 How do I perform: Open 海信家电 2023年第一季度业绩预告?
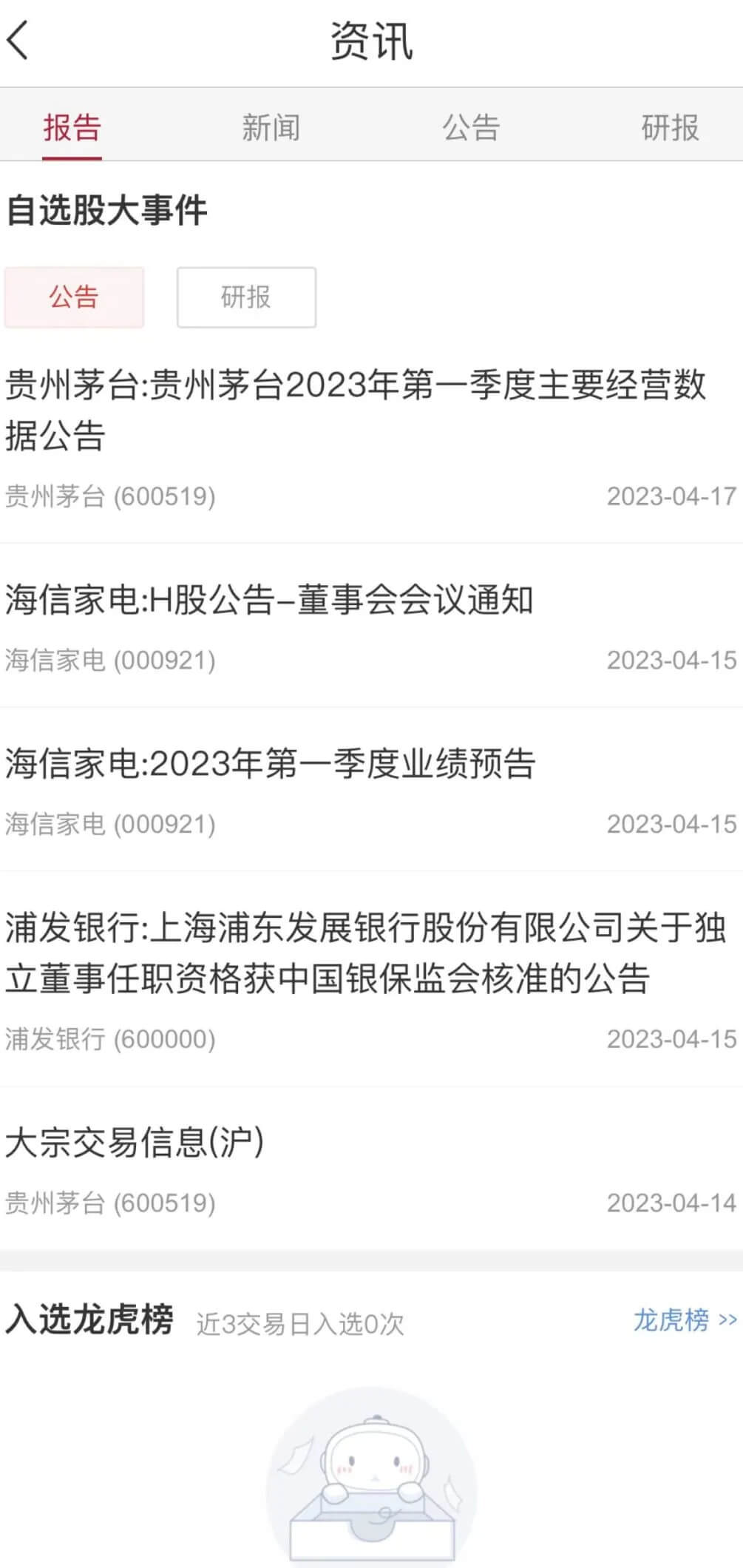click(x=271, y=763)
